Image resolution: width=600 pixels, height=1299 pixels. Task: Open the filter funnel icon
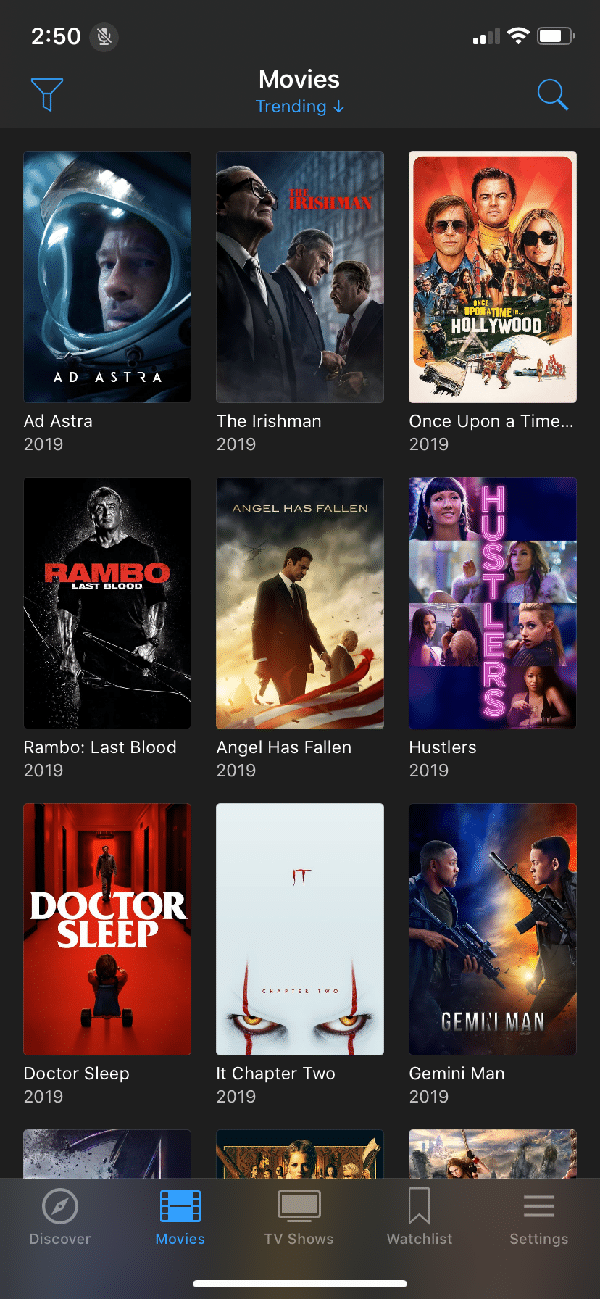[x=47, y=95]
